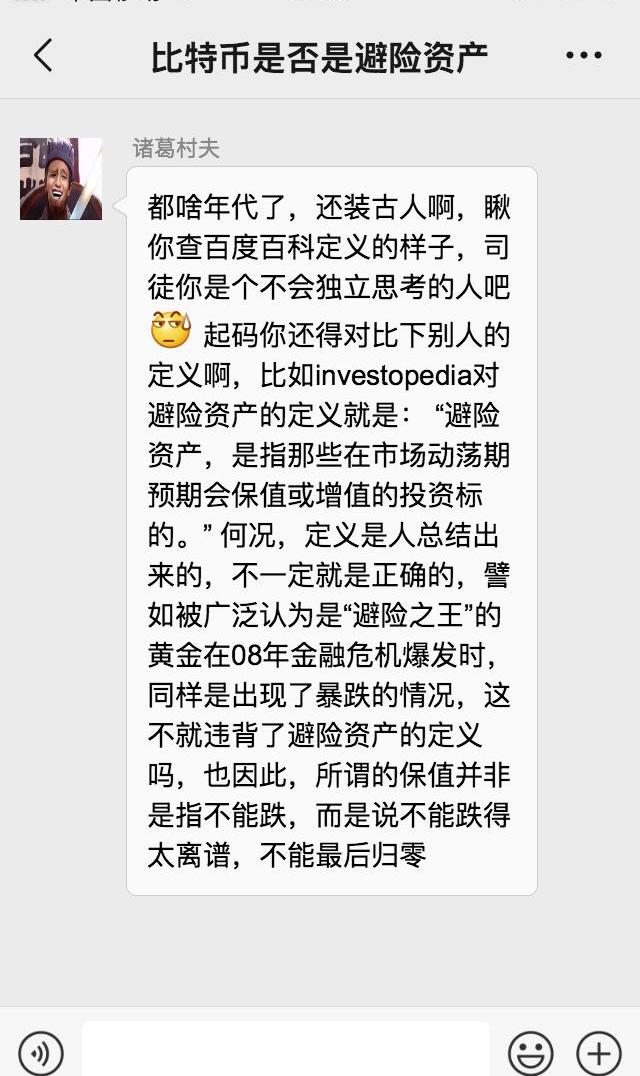The height and width of the screenshot is (1076, 640).
Task: Open the three-dot chat menu
Action: tap(584, 56)
